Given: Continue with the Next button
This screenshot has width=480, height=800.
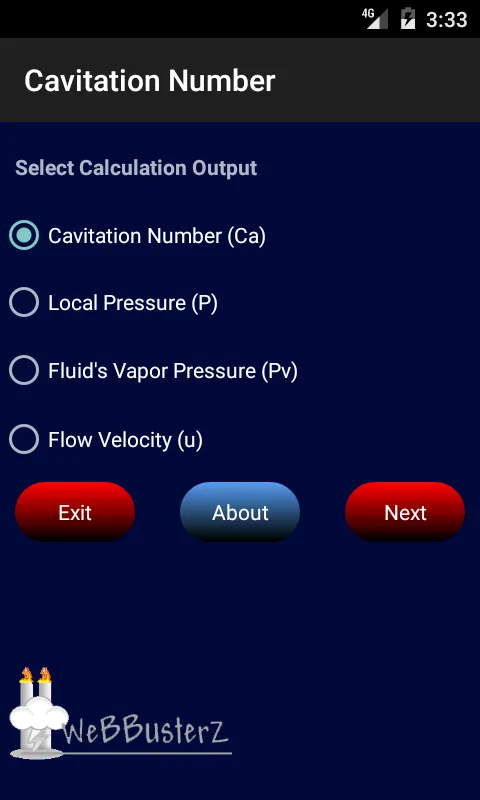Looking at the screenshot, I should pos(405,512).
